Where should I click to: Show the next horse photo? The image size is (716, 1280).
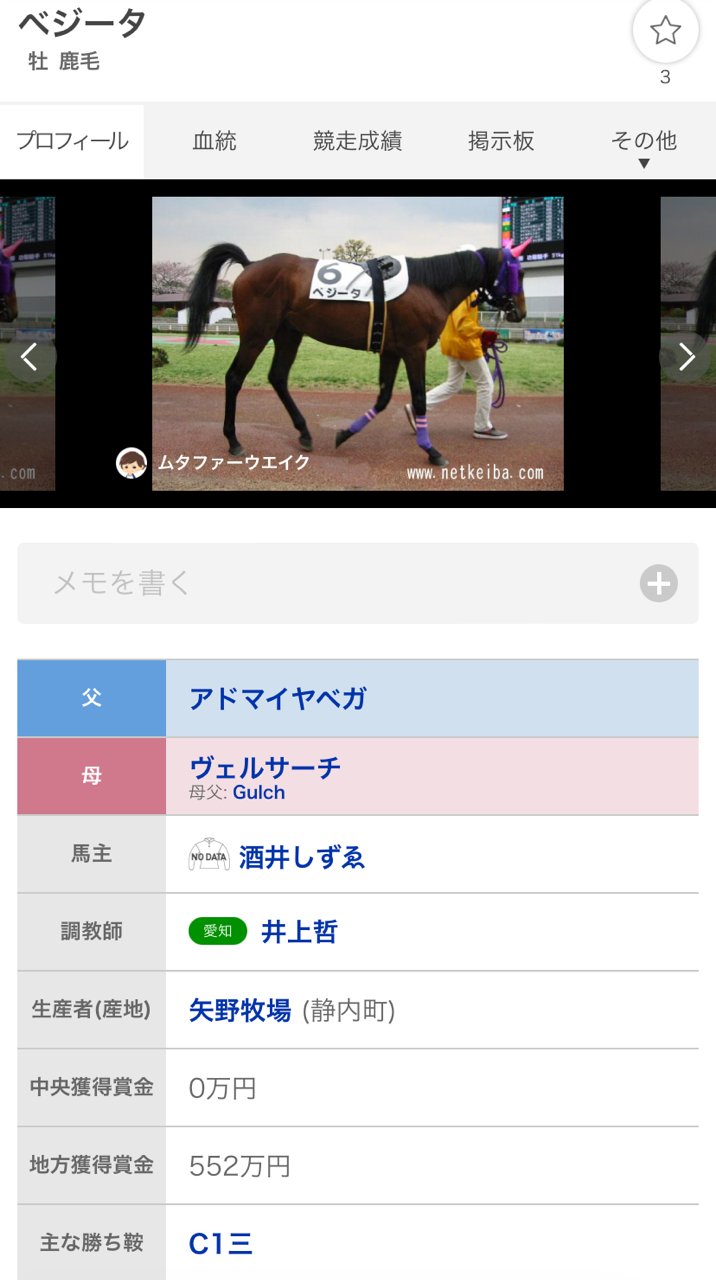coord(686,357)
